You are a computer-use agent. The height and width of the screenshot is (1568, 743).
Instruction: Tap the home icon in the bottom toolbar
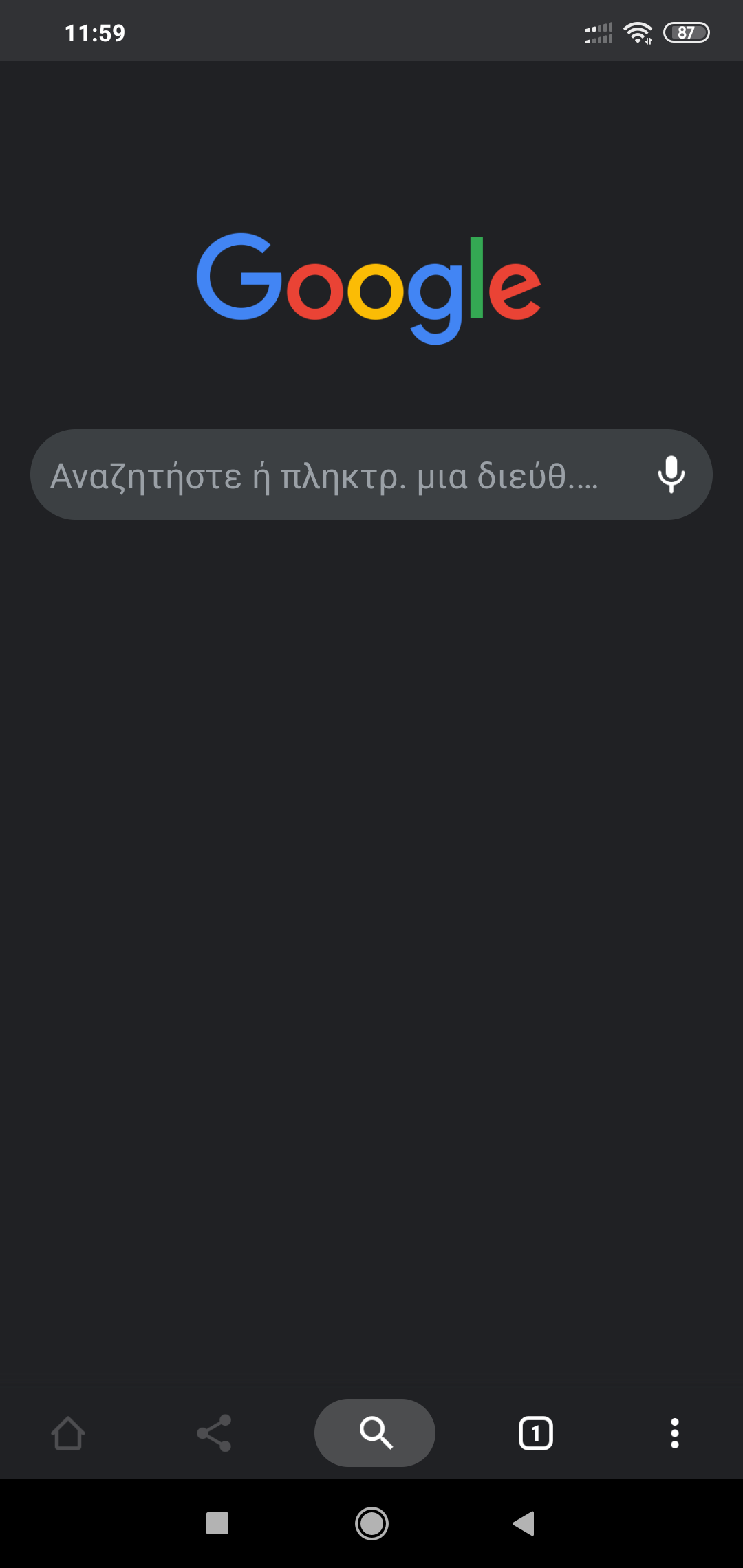tap(68, 1433)
